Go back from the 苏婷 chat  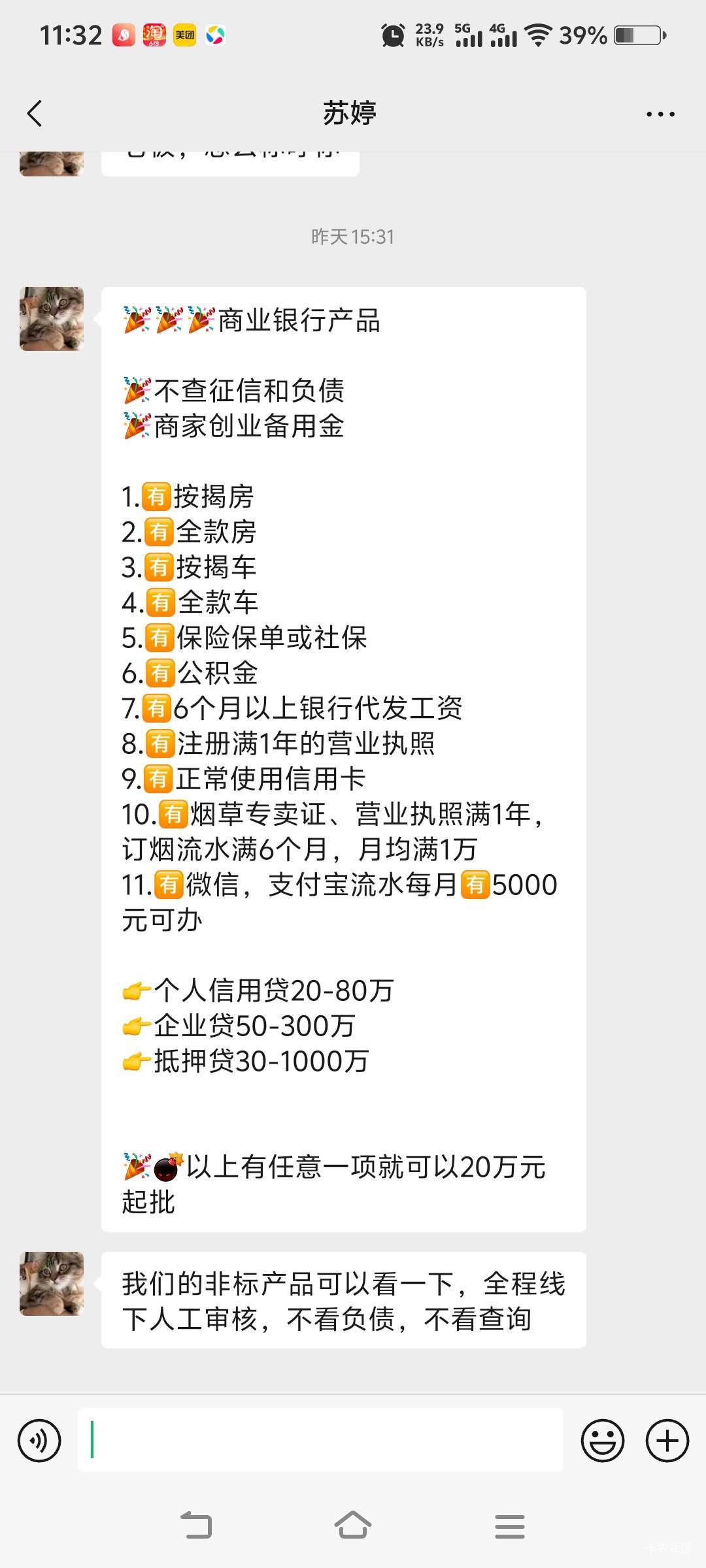[x=35, y=113]
